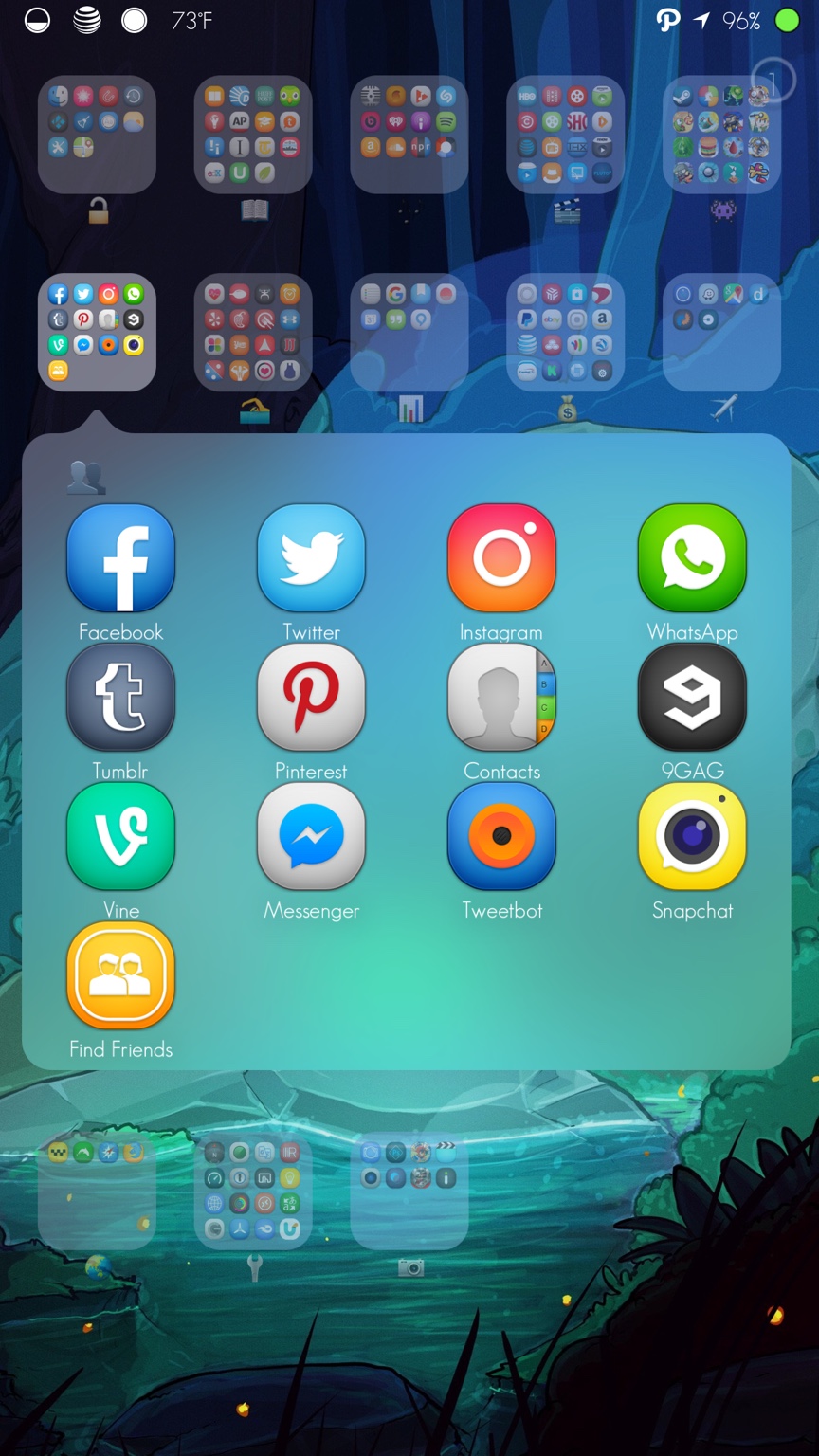Open the folder with the book label
819x1456 pixels.
(x=253, y=135)
